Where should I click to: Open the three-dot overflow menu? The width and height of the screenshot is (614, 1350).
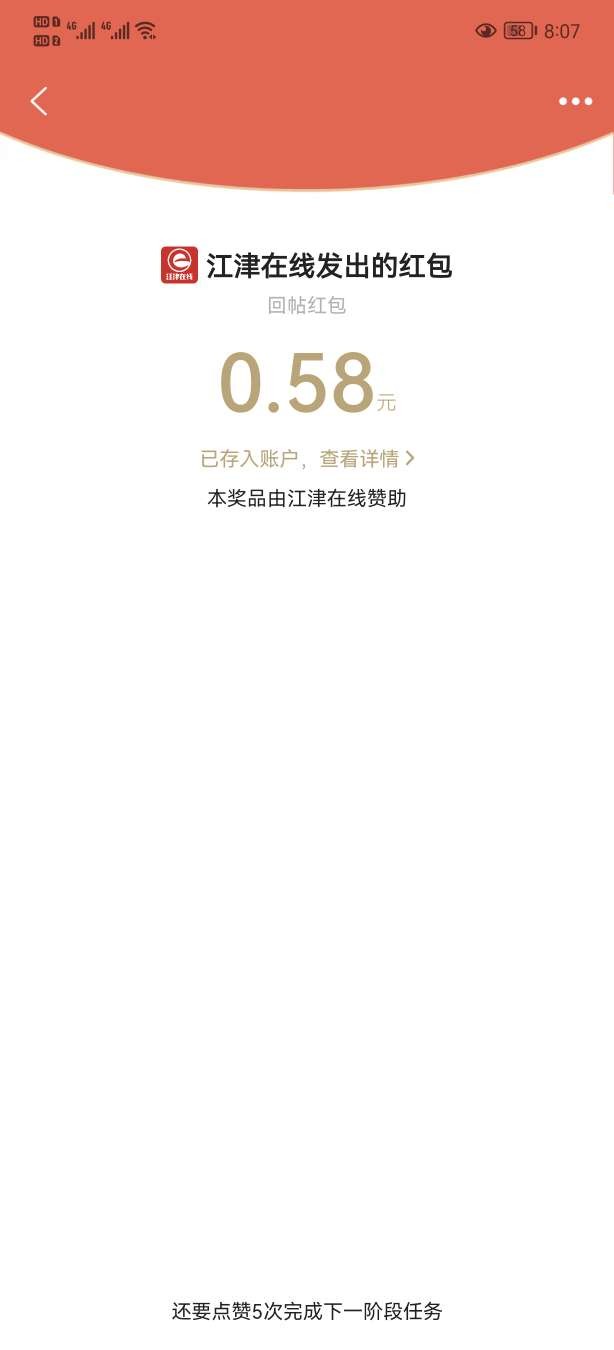(575, 102)
